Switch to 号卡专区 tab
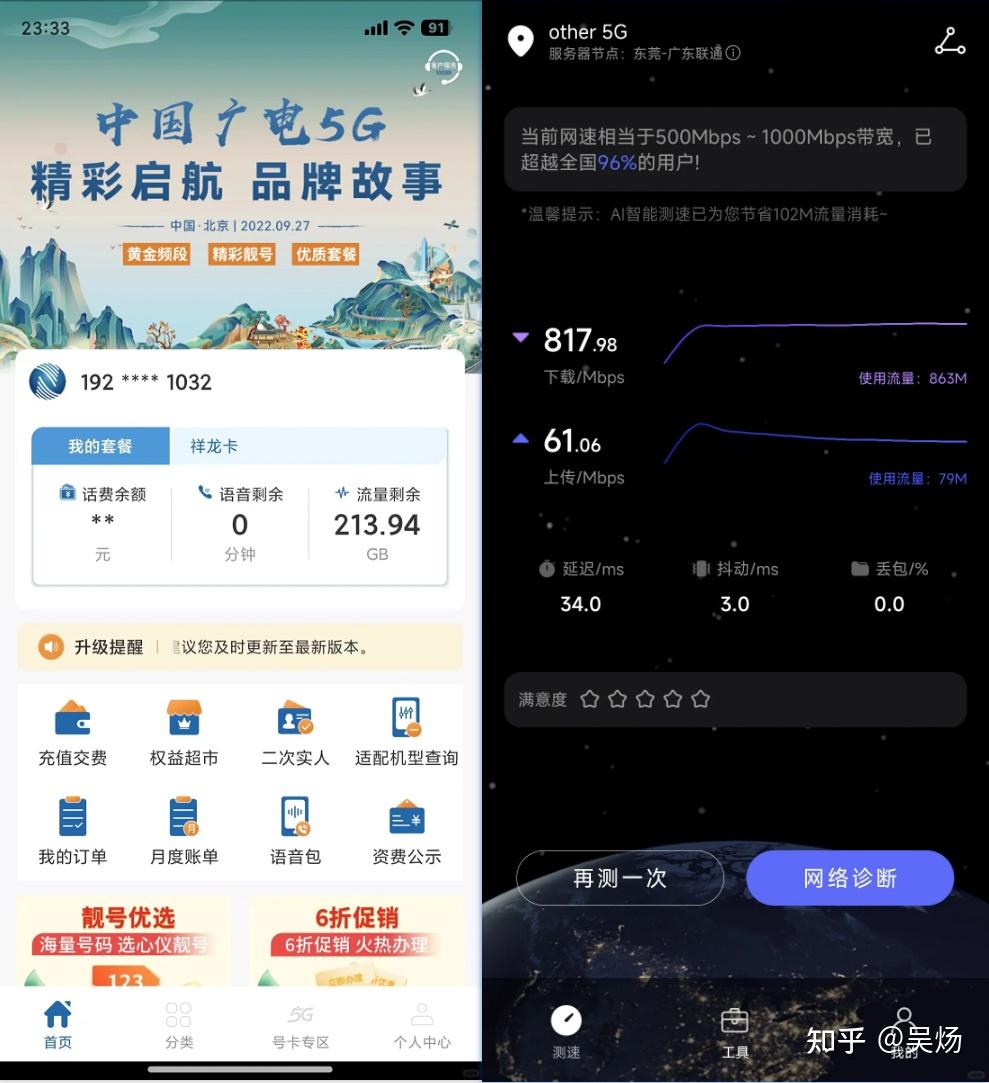The height and width of the screenshot is (1083, 989). [x=300, y=1025]
